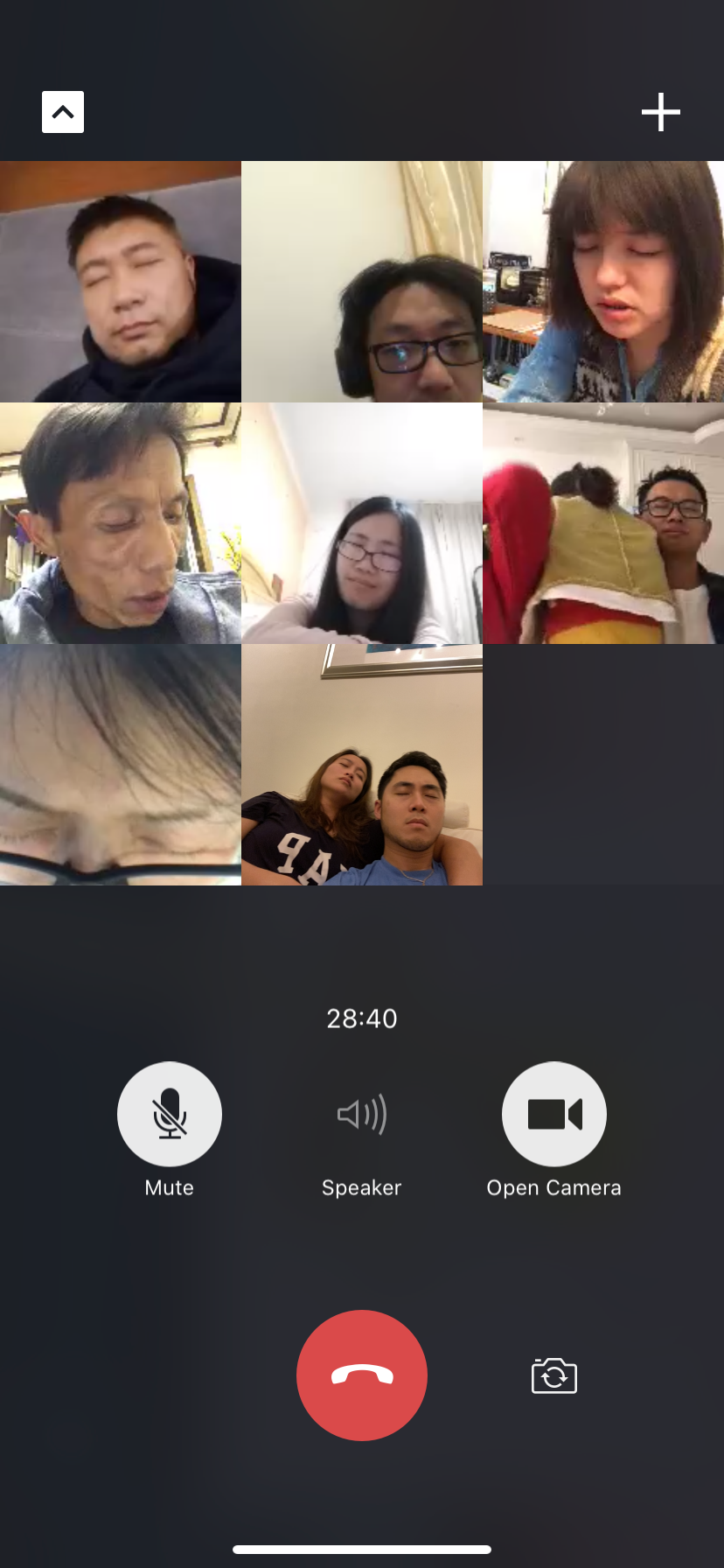Add a participant with the plus icon

[660, 112]
